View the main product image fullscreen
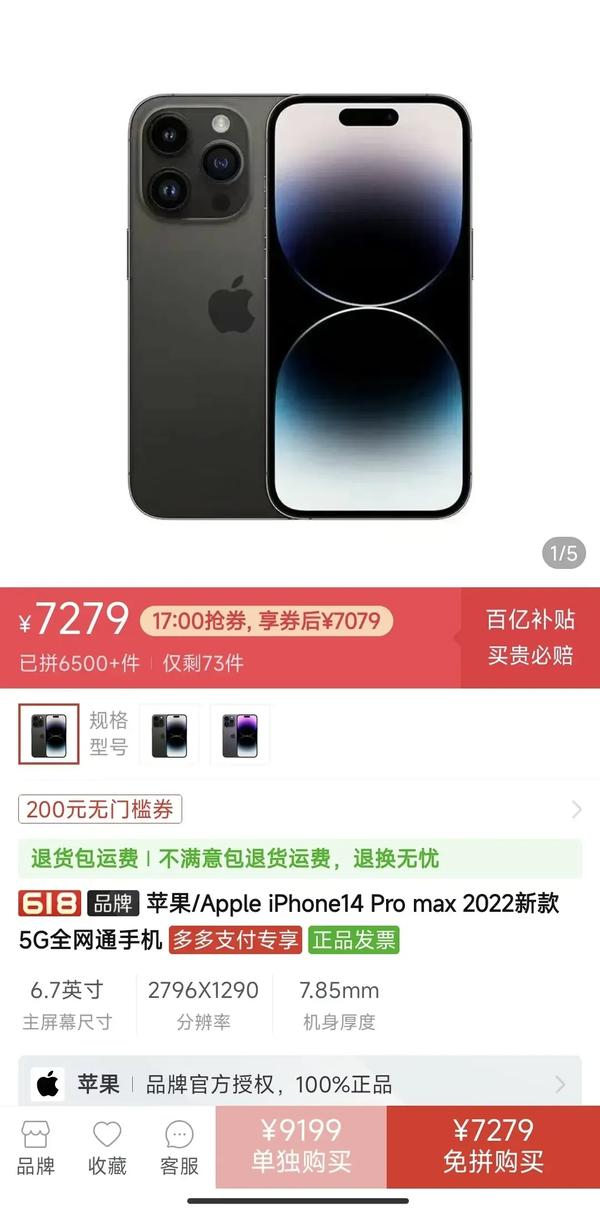 (300, 307)
